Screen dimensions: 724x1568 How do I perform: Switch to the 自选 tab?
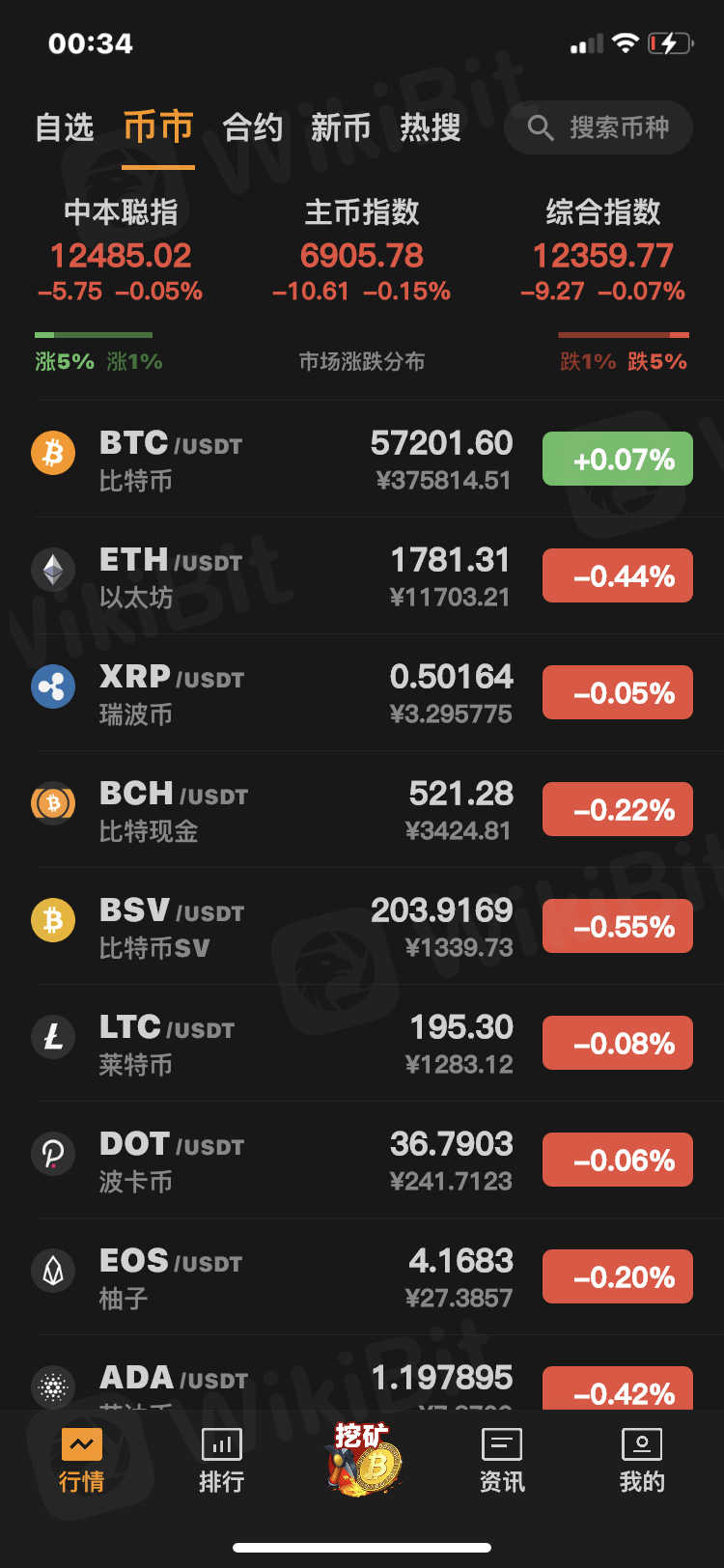(65, 127)
